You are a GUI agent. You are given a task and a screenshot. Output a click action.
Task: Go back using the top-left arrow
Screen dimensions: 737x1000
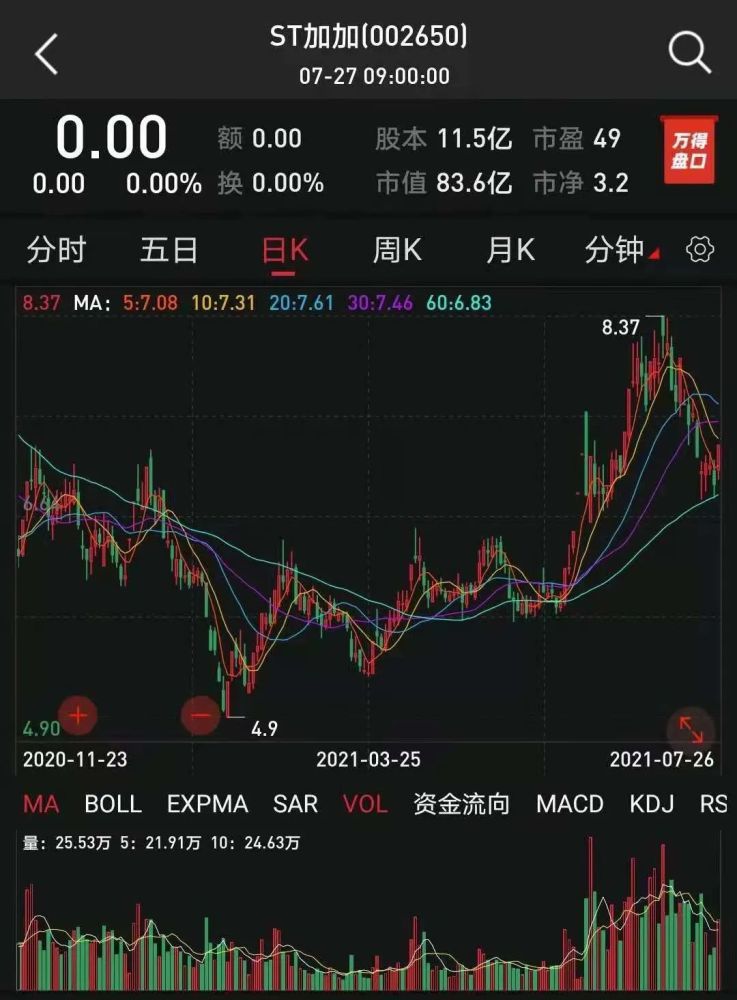46,55
